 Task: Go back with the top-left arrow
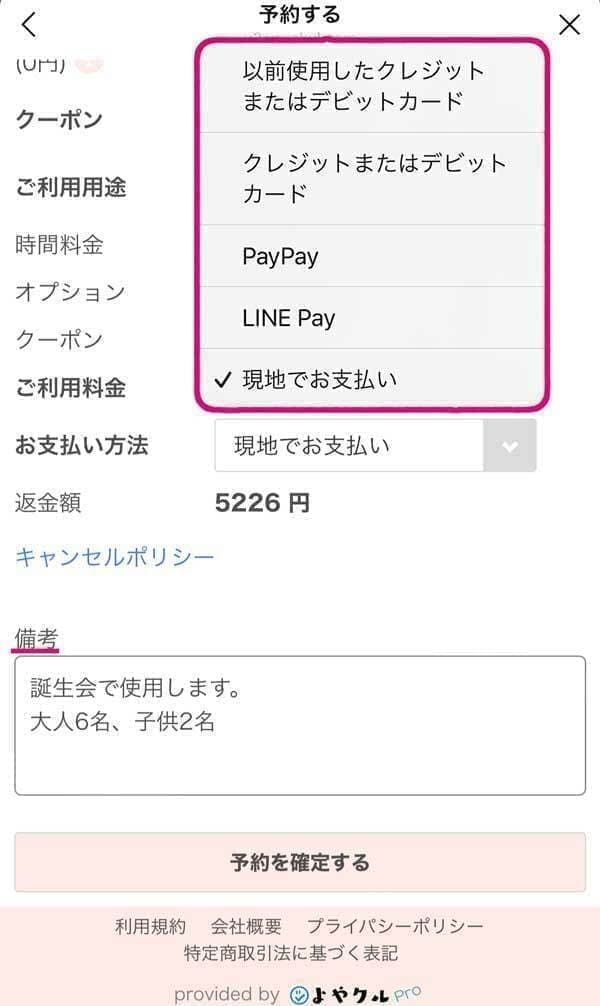(x=29, y=25)
